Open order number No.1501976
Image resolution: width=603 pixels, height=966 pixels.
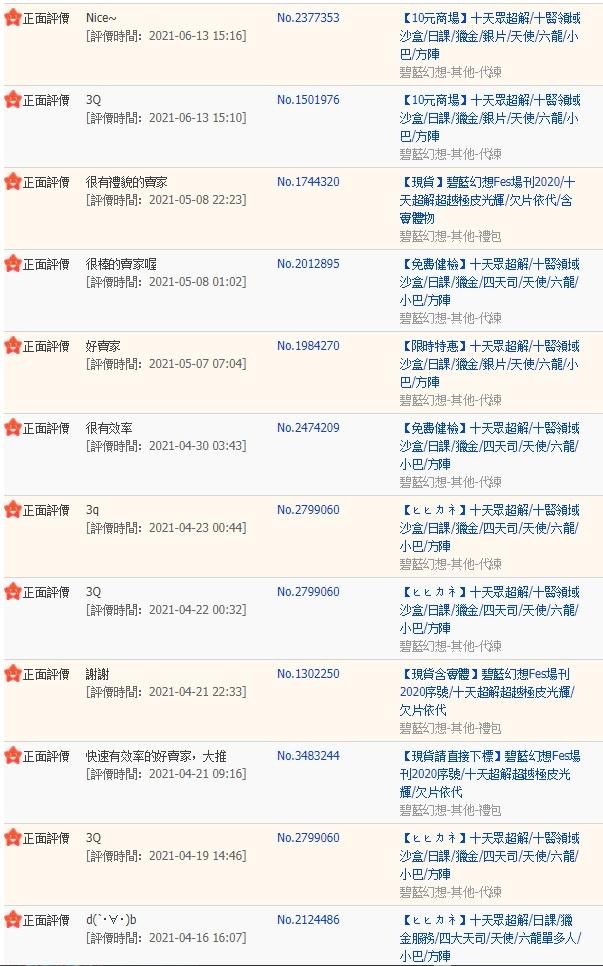coord(308,100)
